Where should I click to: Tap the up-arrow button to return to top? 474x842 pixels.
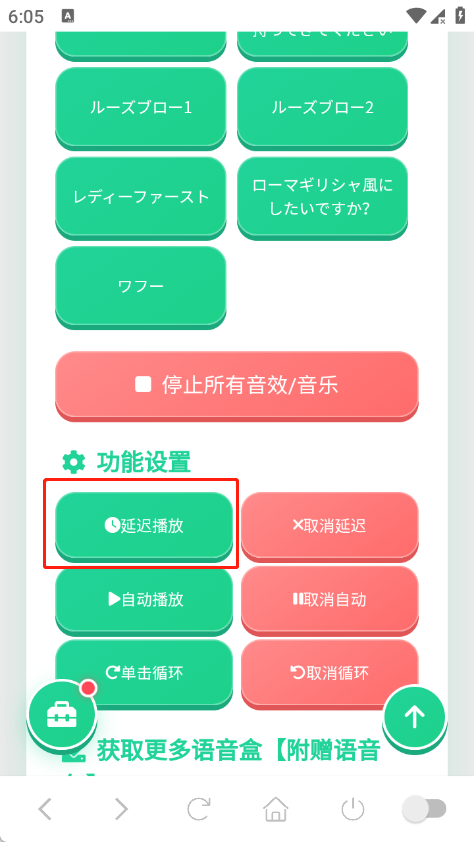click(414, 717)
